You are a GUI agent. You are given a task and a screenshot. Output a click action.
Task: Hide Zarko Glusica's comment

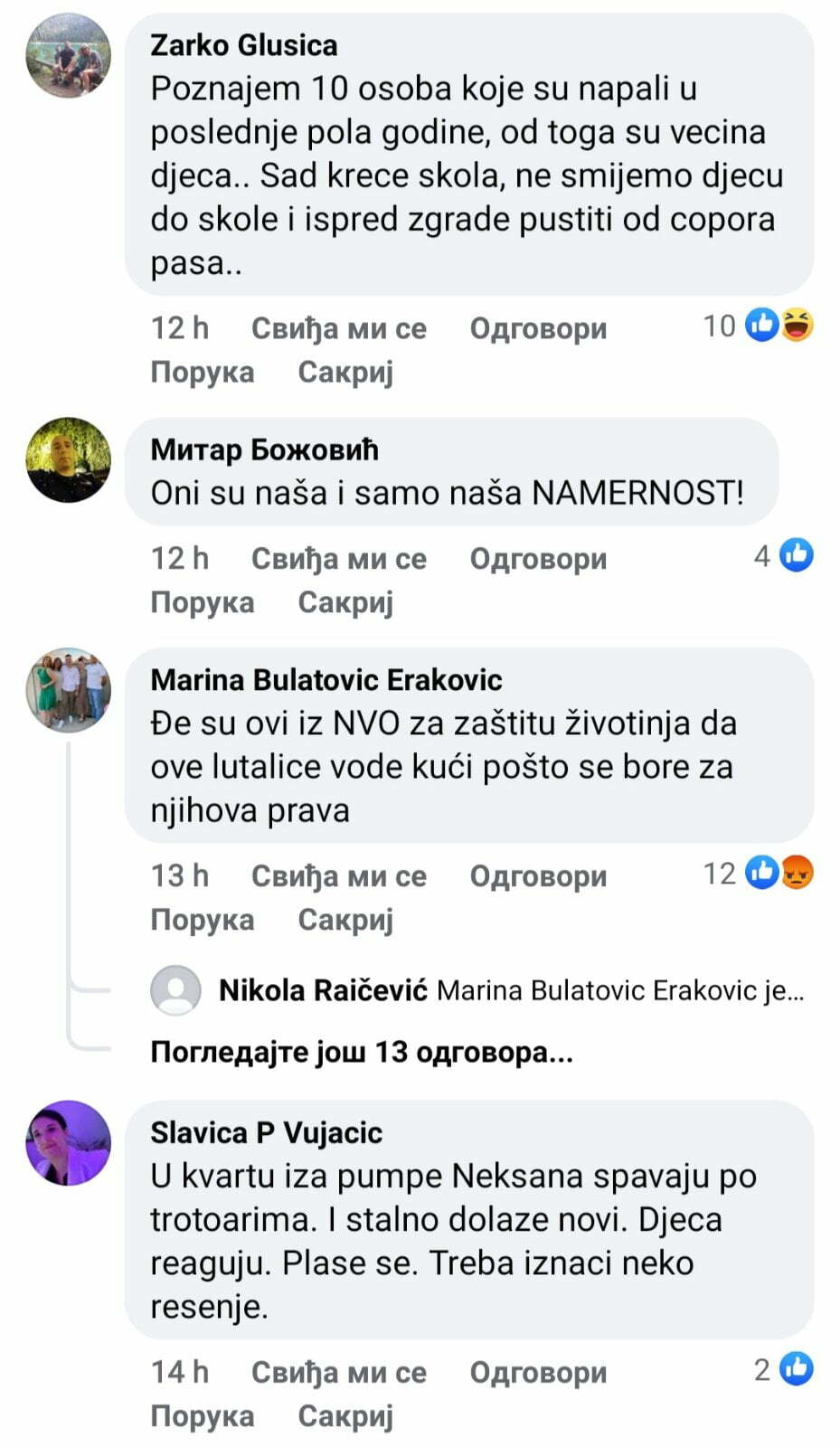pos(345,372)
